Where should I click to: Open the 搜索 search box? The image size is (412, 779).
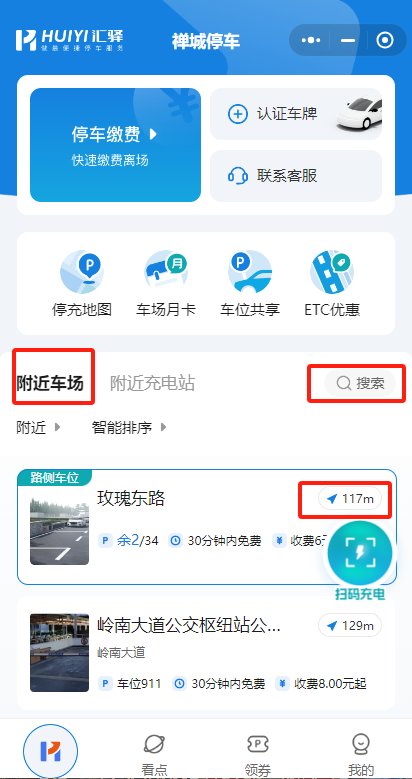360,383
